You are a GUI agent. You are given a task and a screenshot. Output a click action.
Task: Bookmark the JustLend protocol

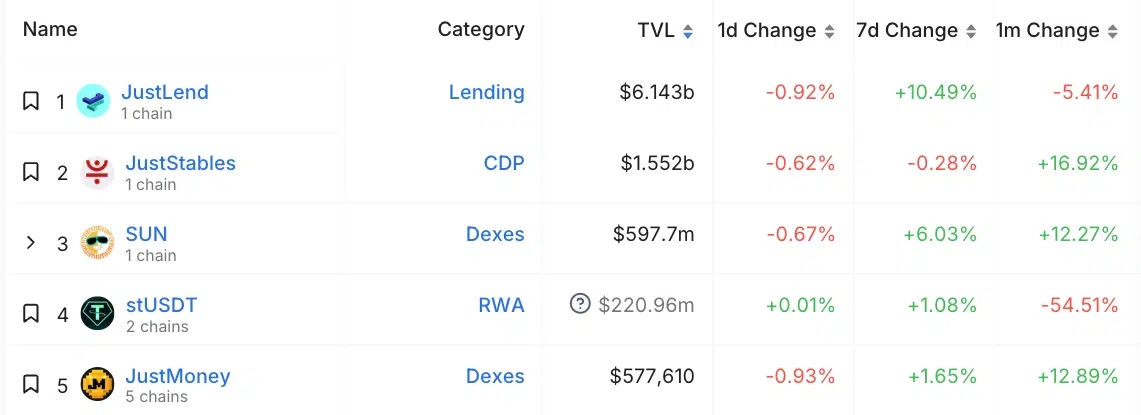point(31,101)
